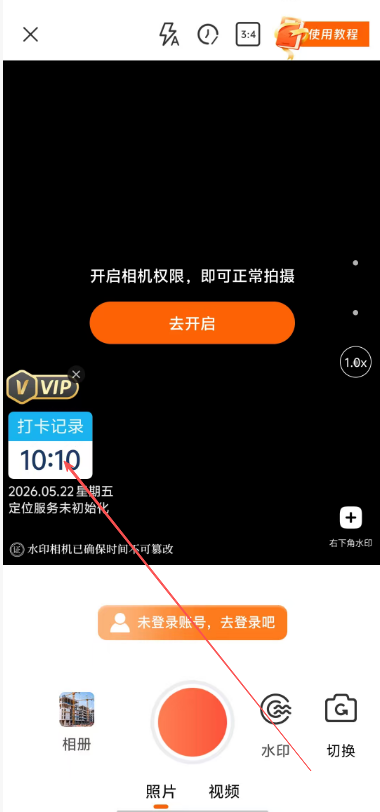
Task: Tap the orange shutter button
Action: coord(192,722)
